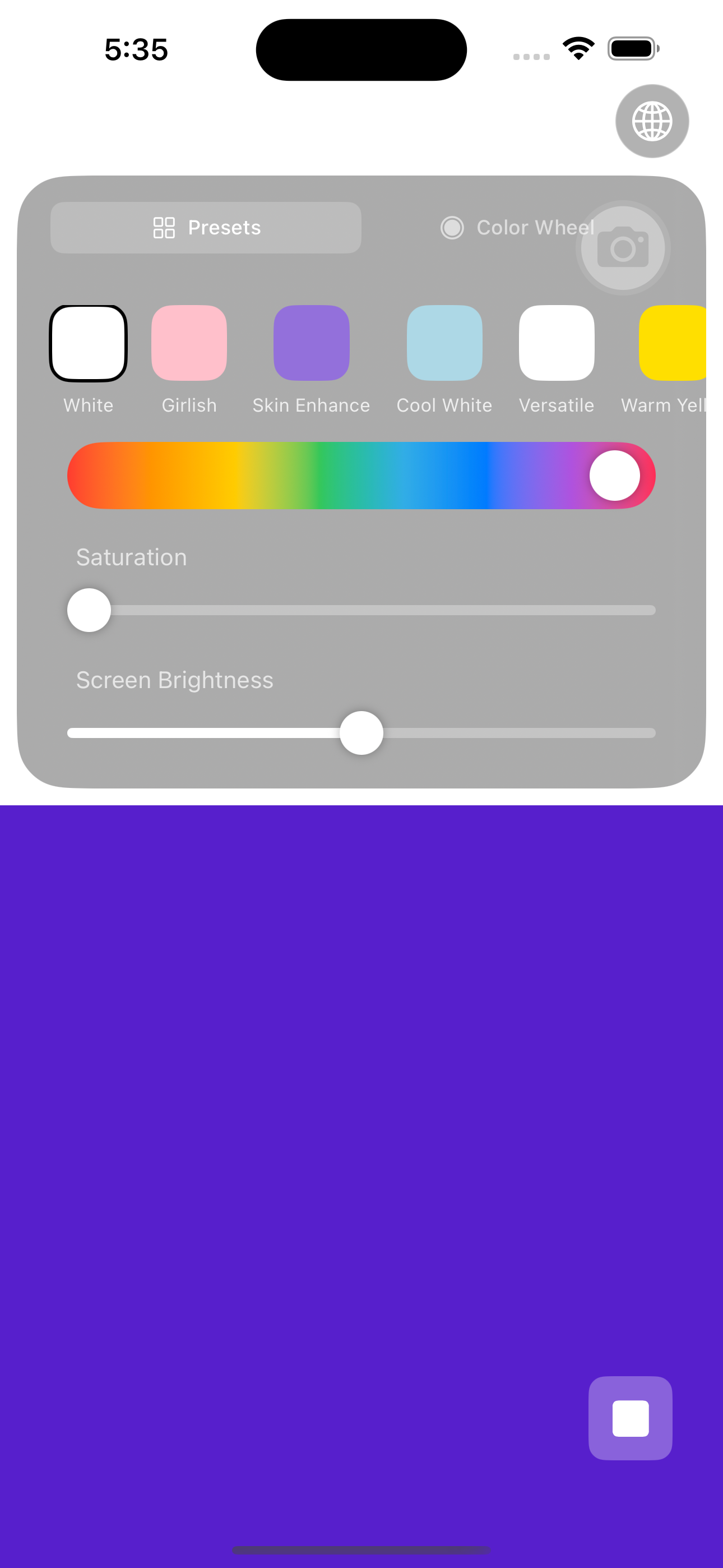Apply the Cool White preset
The height and width of the screenshot is (1568, 723).
[x=444, y=343]
